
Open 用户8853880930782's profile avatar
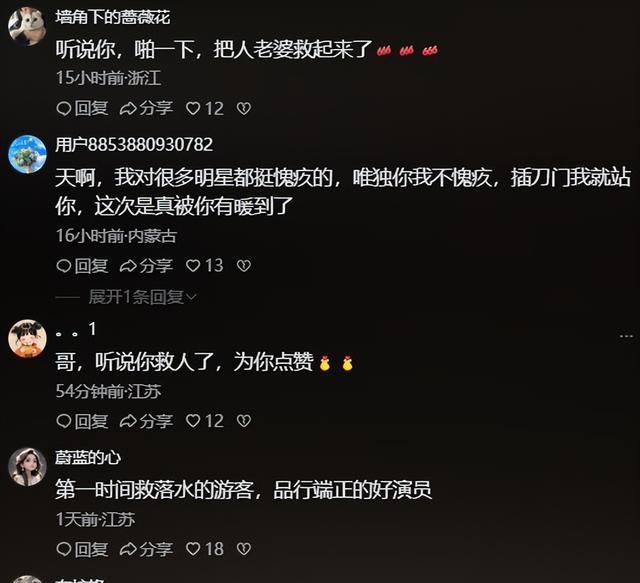(x=27, y=154)
